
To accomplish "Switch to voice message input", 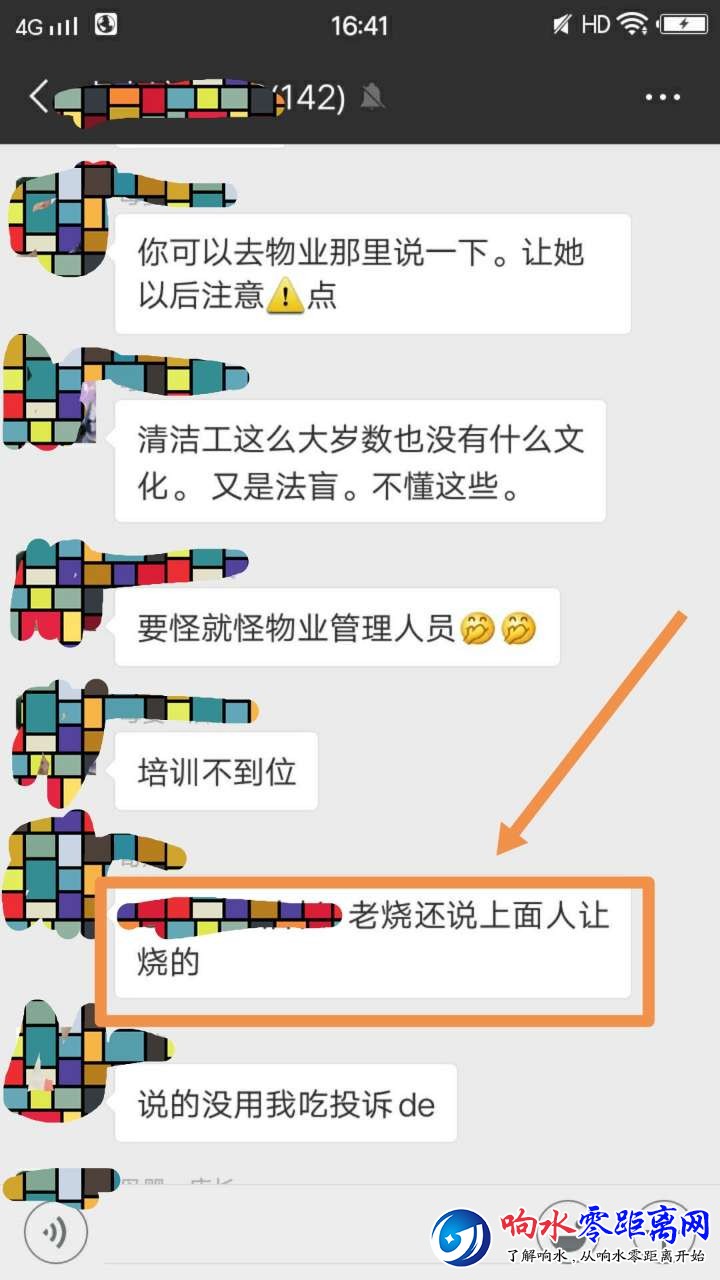I will click(x=56, y=1232).
